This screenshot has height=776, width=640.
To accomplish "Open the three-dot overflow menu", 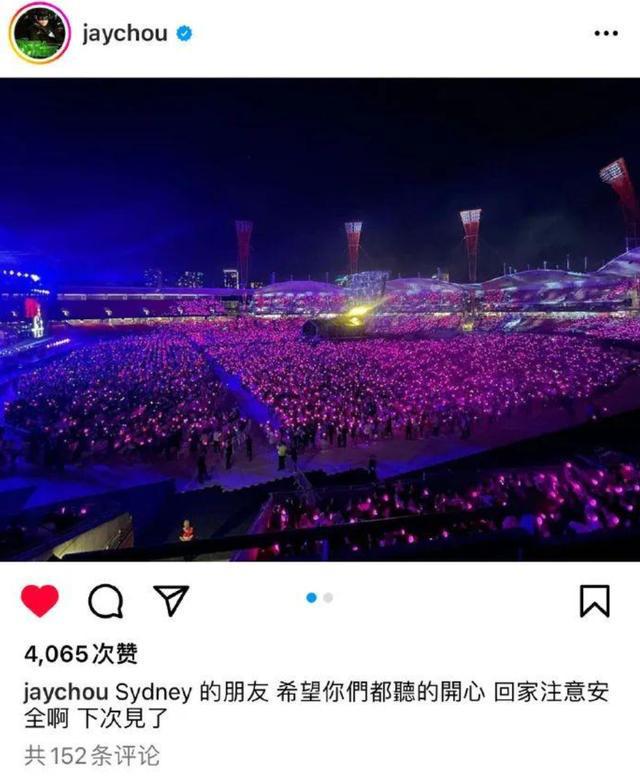I will [605, 33].
